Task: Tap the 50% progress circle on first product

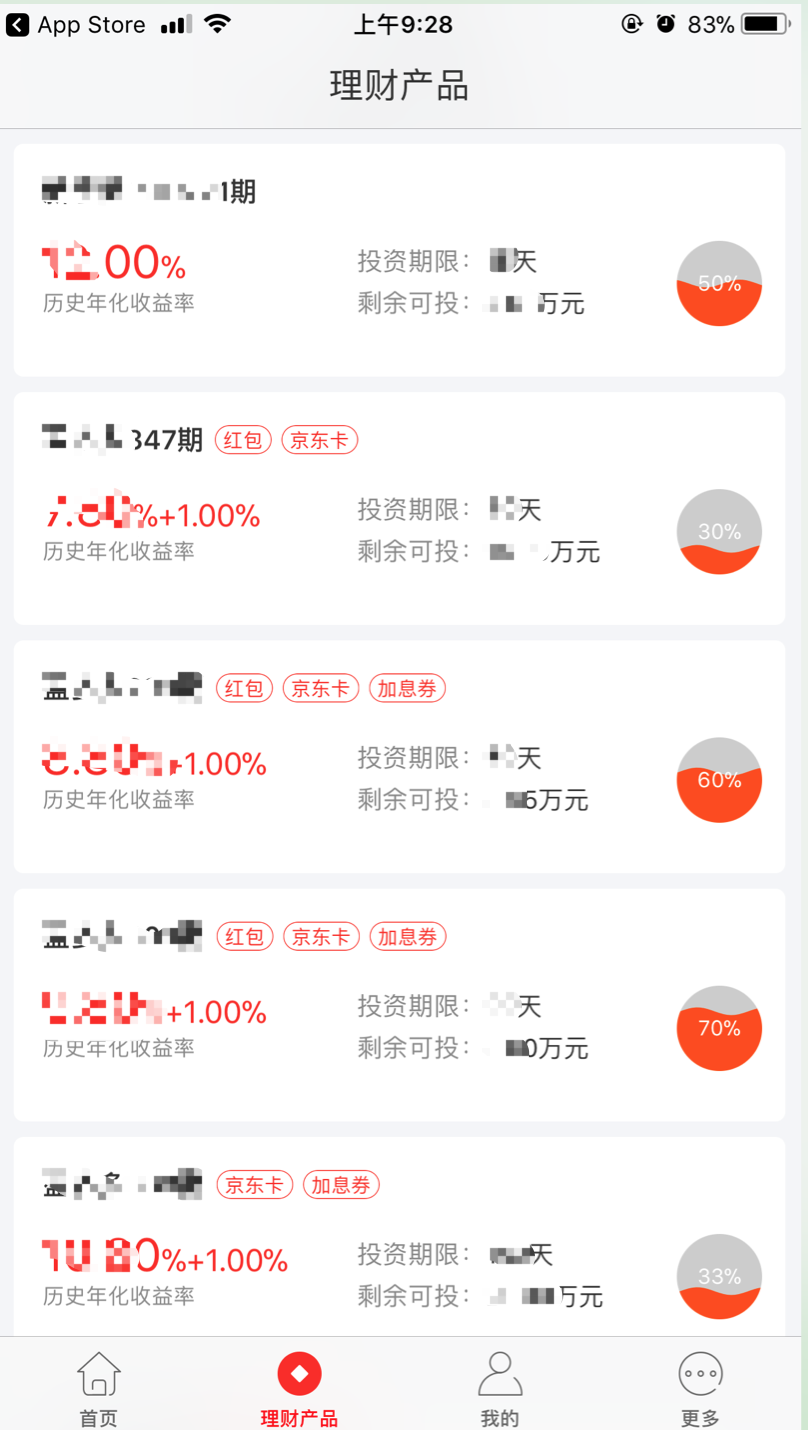Action: pyautogui.click(x=719, y=283)
